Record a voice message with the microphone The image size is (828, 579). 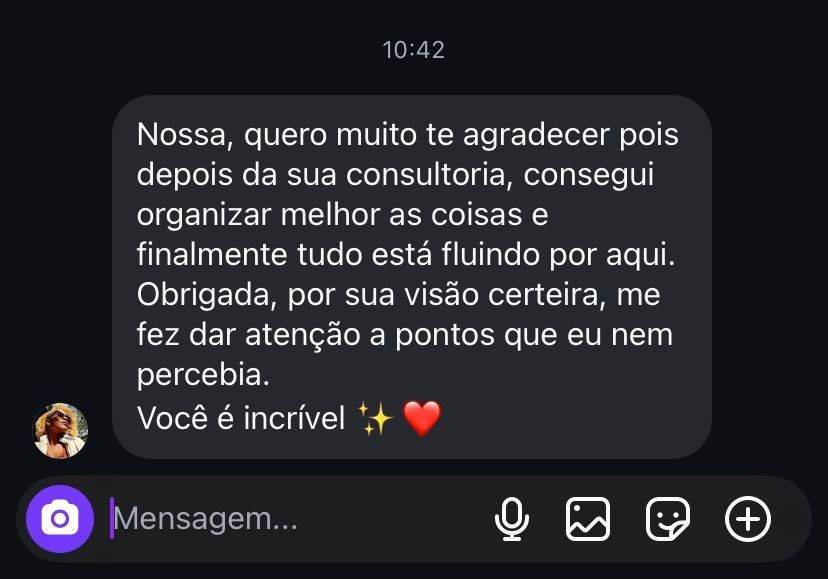coord(512,519)
